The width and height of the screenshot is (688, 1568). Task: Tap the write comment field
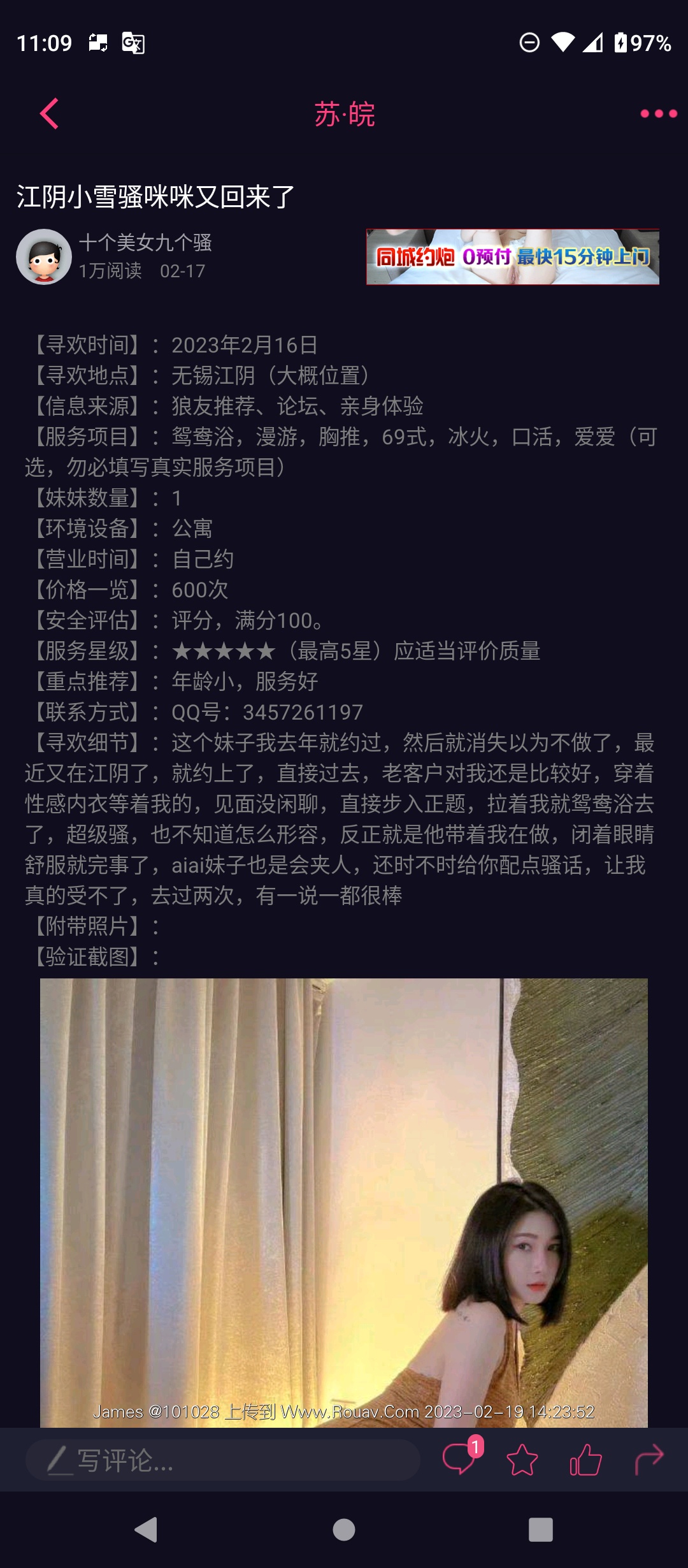click(223, 1460)
